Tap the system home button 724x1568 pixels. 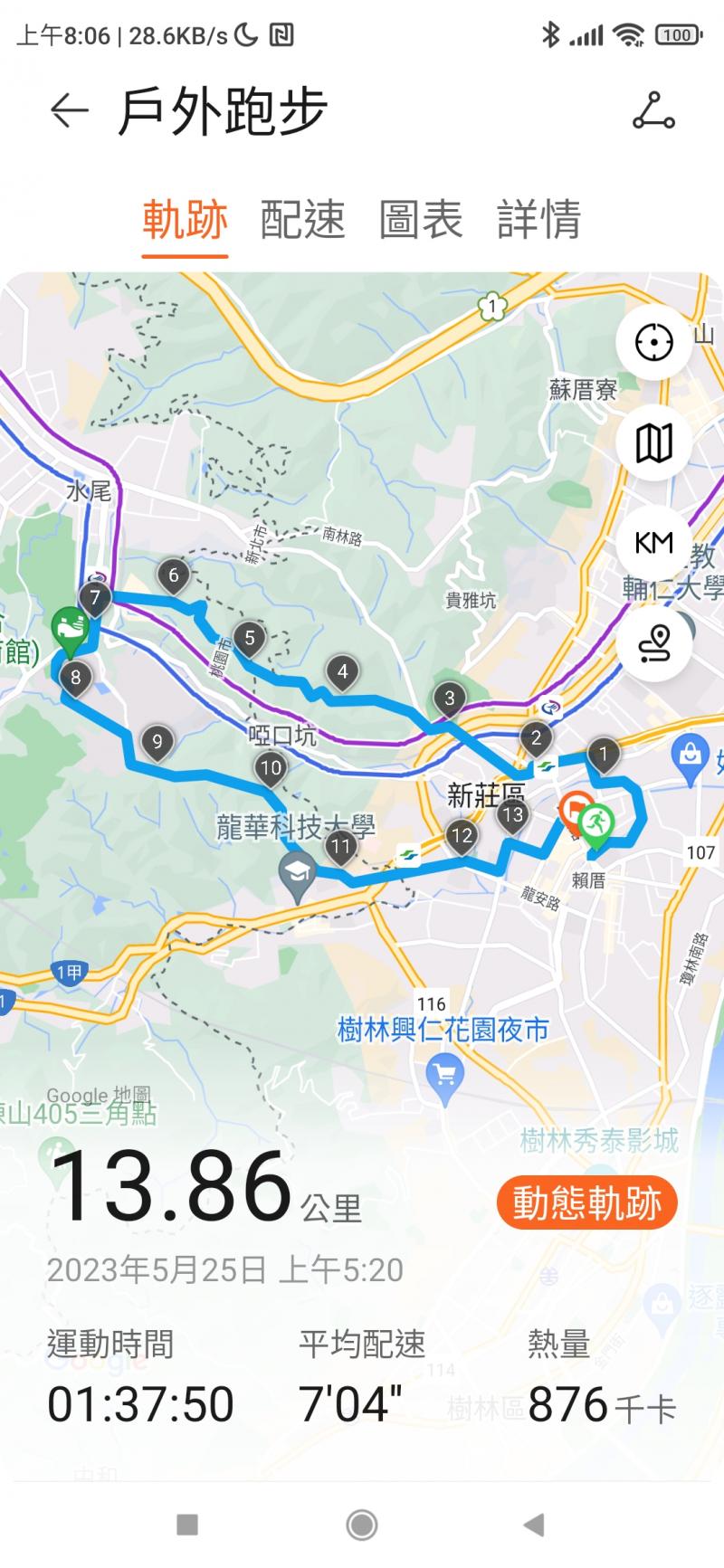tap(362, 1525)
